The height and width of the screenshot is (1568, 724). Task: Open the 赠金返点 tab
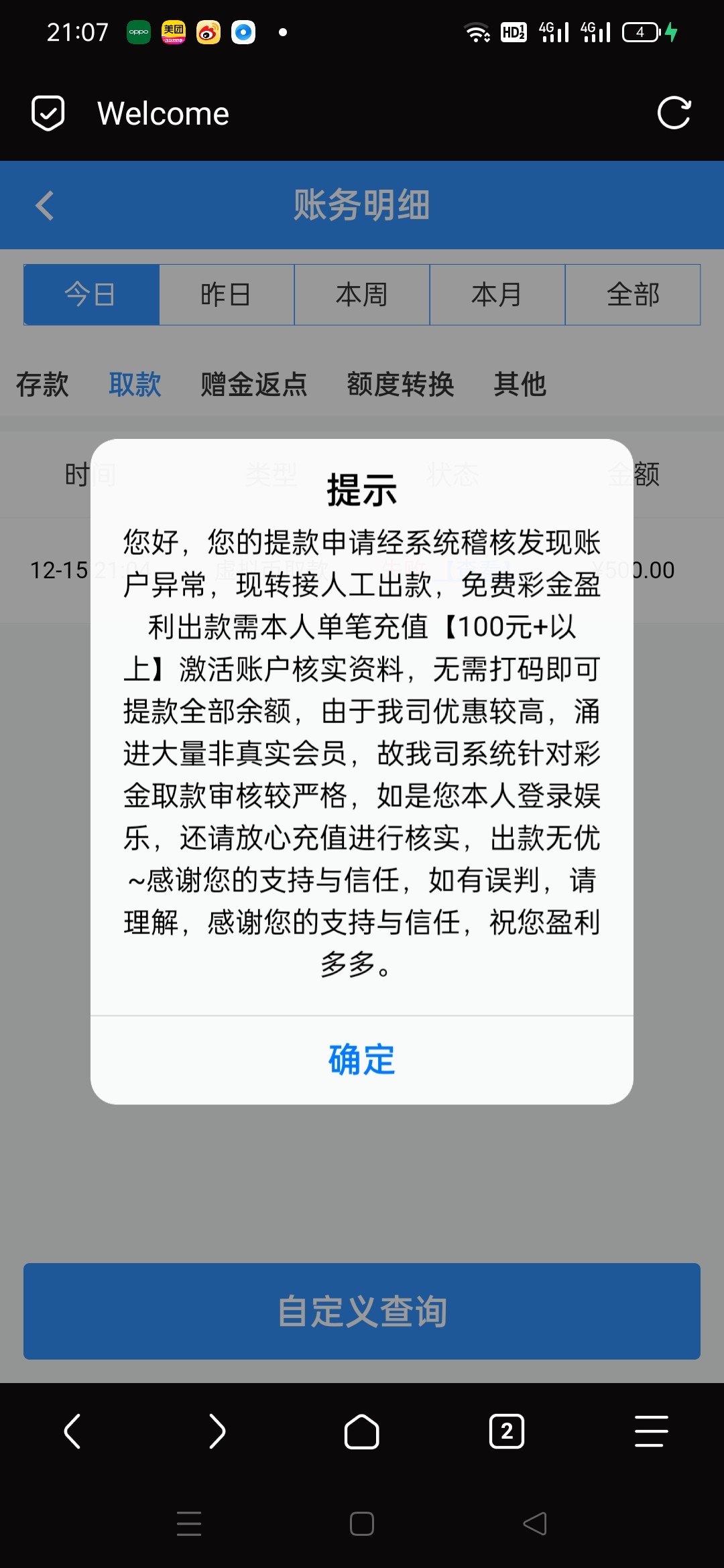[x=254, y=385]
